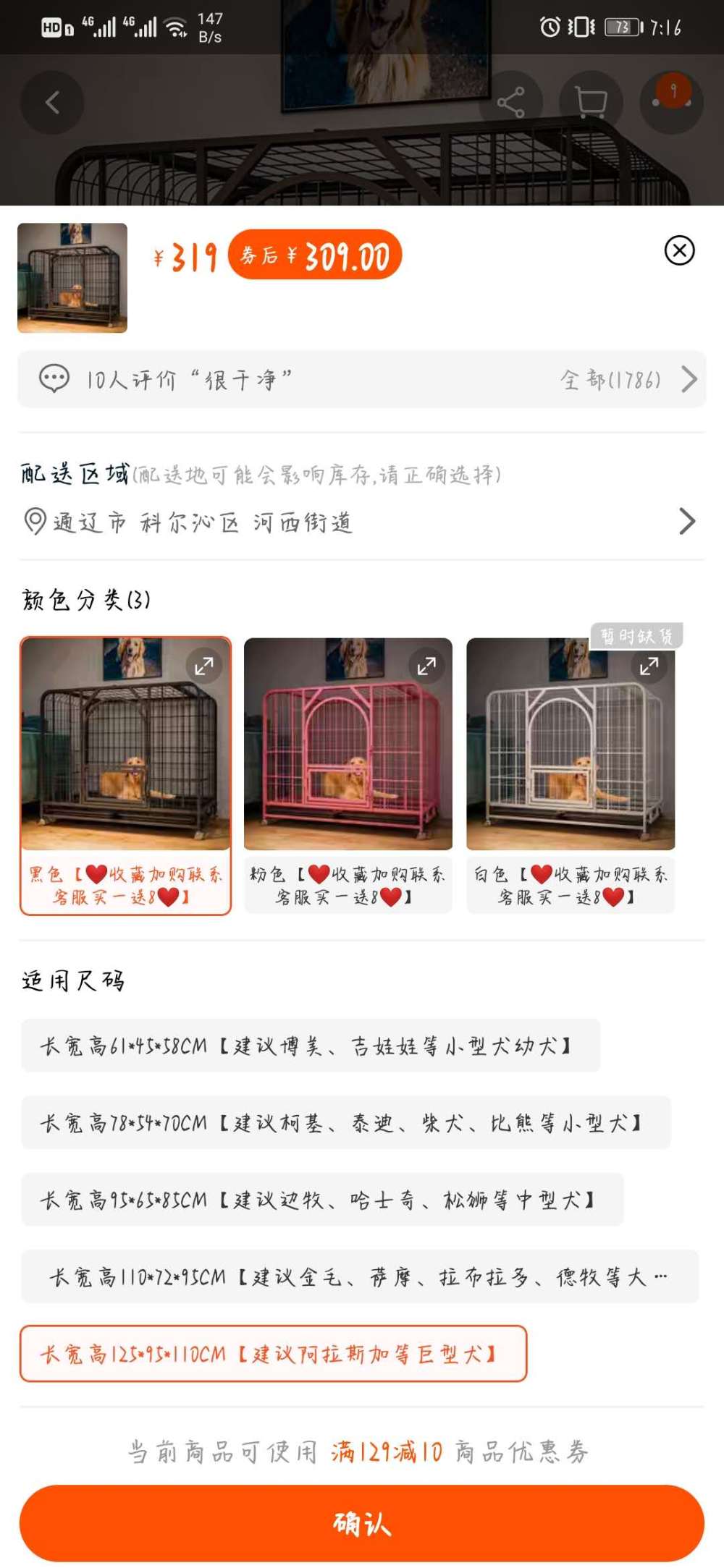Open the shopping cart
The width and height of the screenshot is (724, 1568).
pos(591,102)
